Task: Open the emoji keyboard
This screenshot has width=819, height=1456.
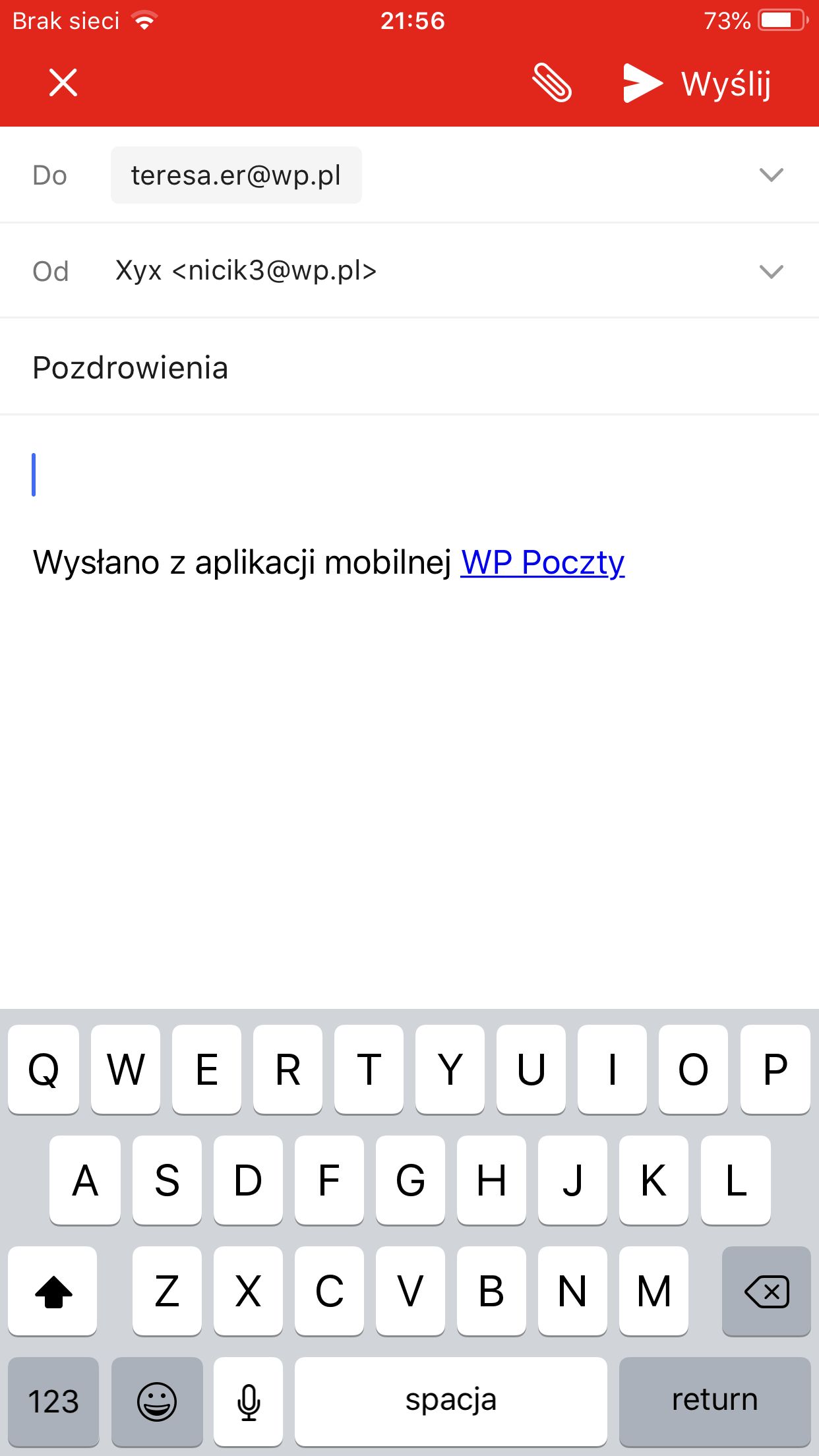Action: tap(157, 1401)
